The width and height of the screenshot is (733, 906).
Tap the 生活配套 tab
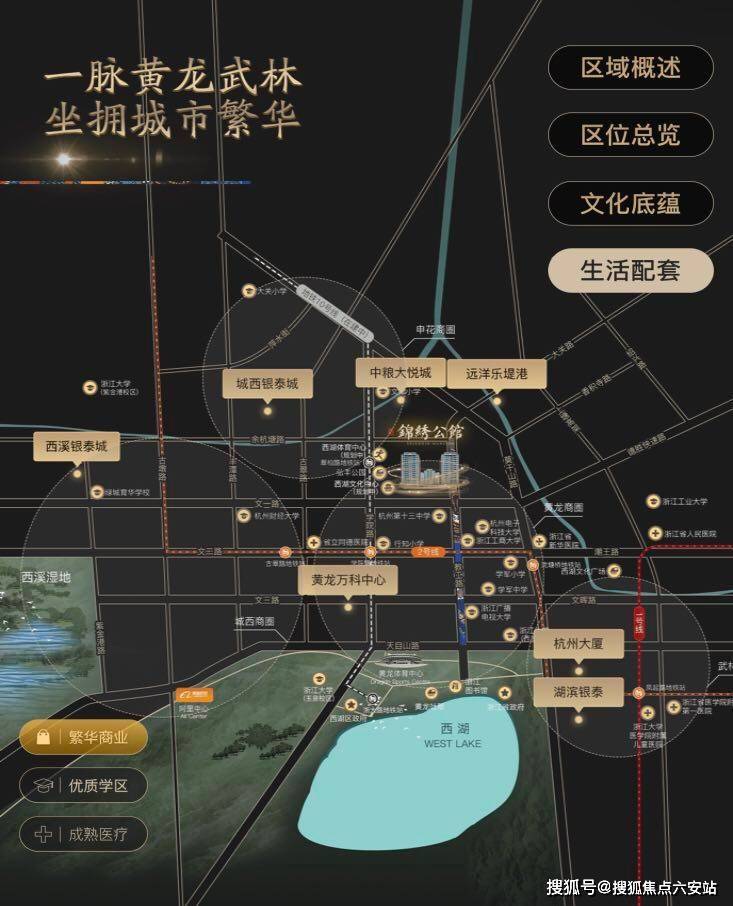click(630, 270)
